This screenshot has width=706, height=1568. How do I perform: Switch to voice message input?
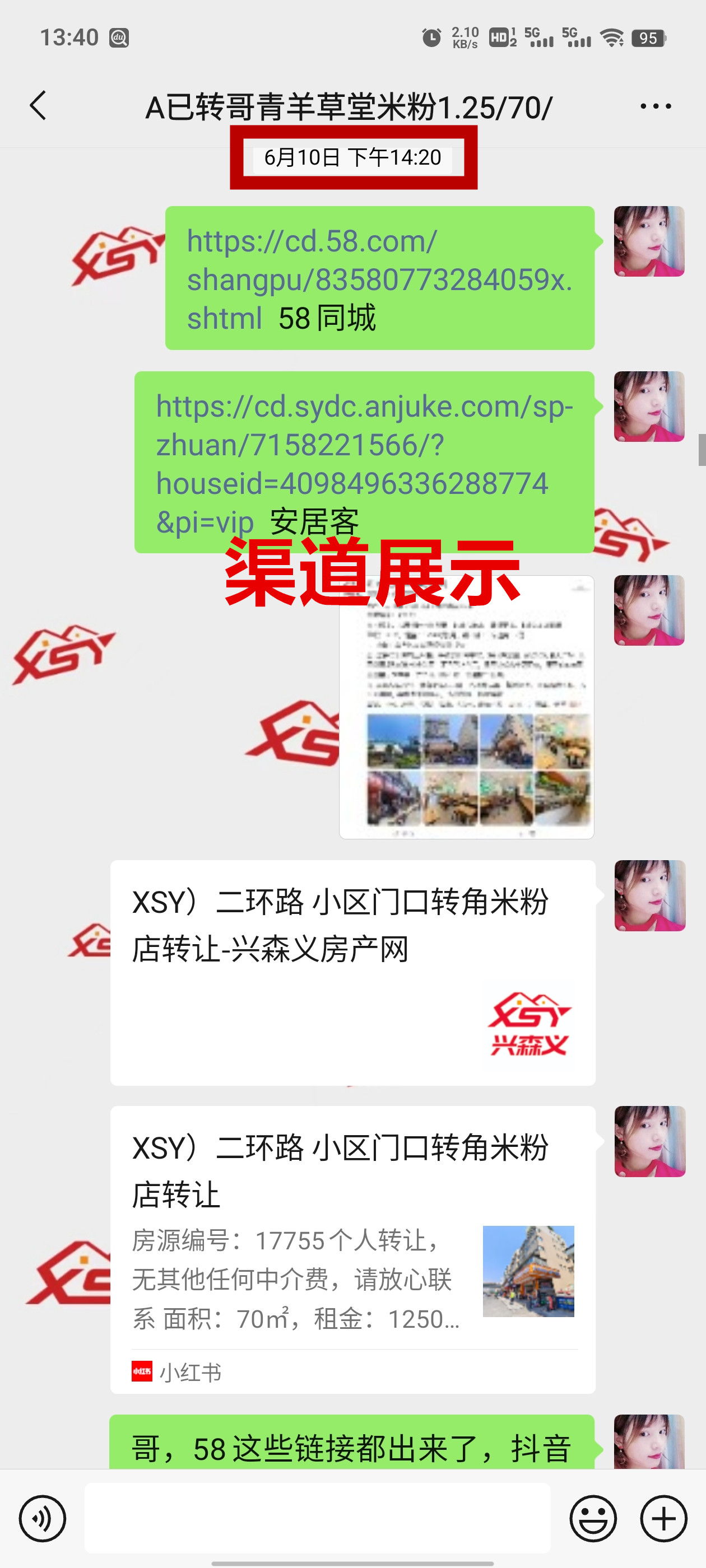(x=42, y=1518)
